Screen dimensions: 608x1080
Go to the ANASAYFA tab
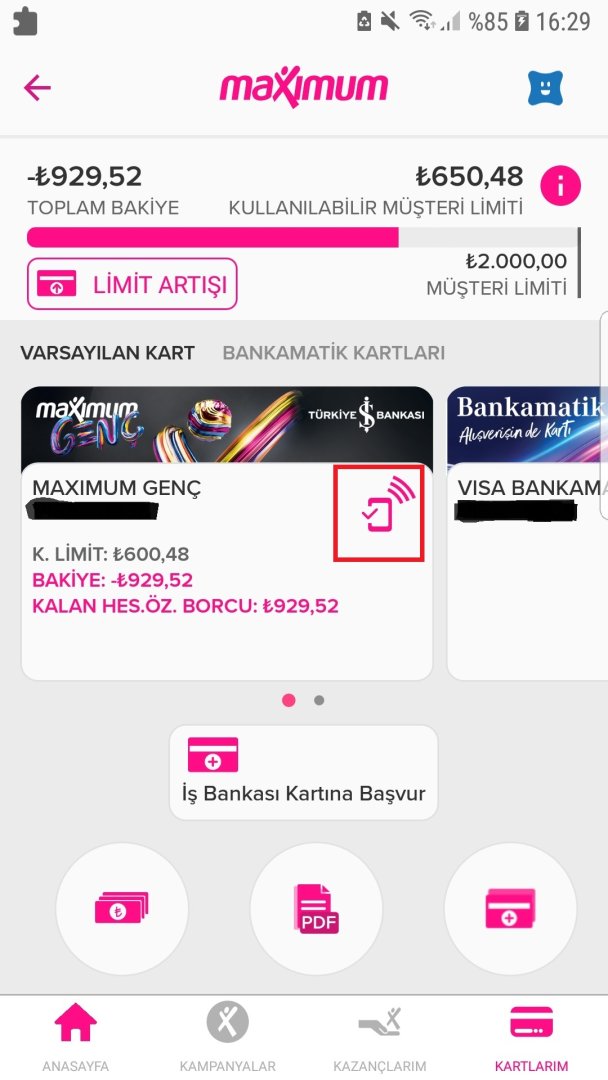[75, 1037]
